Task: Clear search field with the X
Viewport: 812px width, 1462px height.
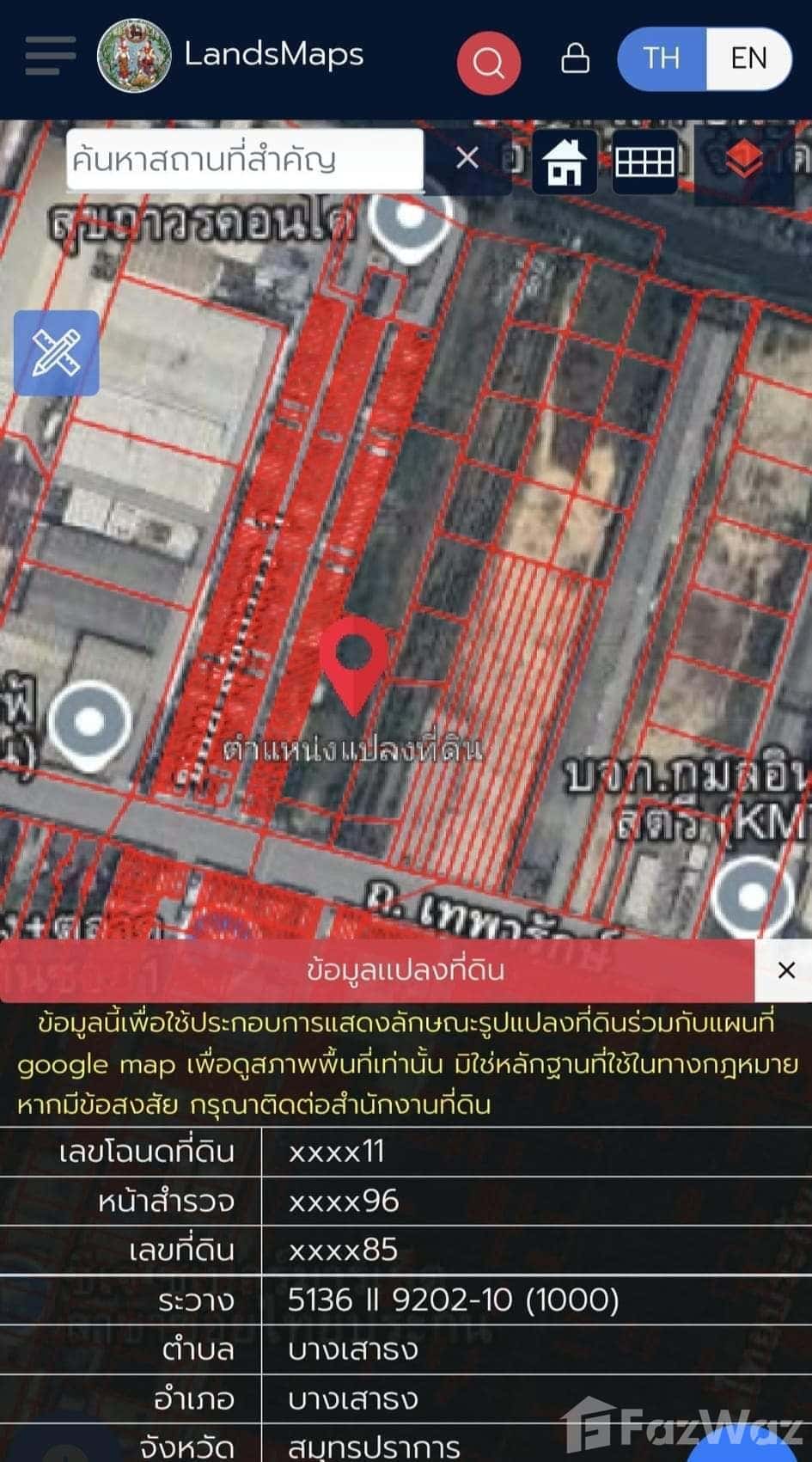Action: (x=468, y=160)
